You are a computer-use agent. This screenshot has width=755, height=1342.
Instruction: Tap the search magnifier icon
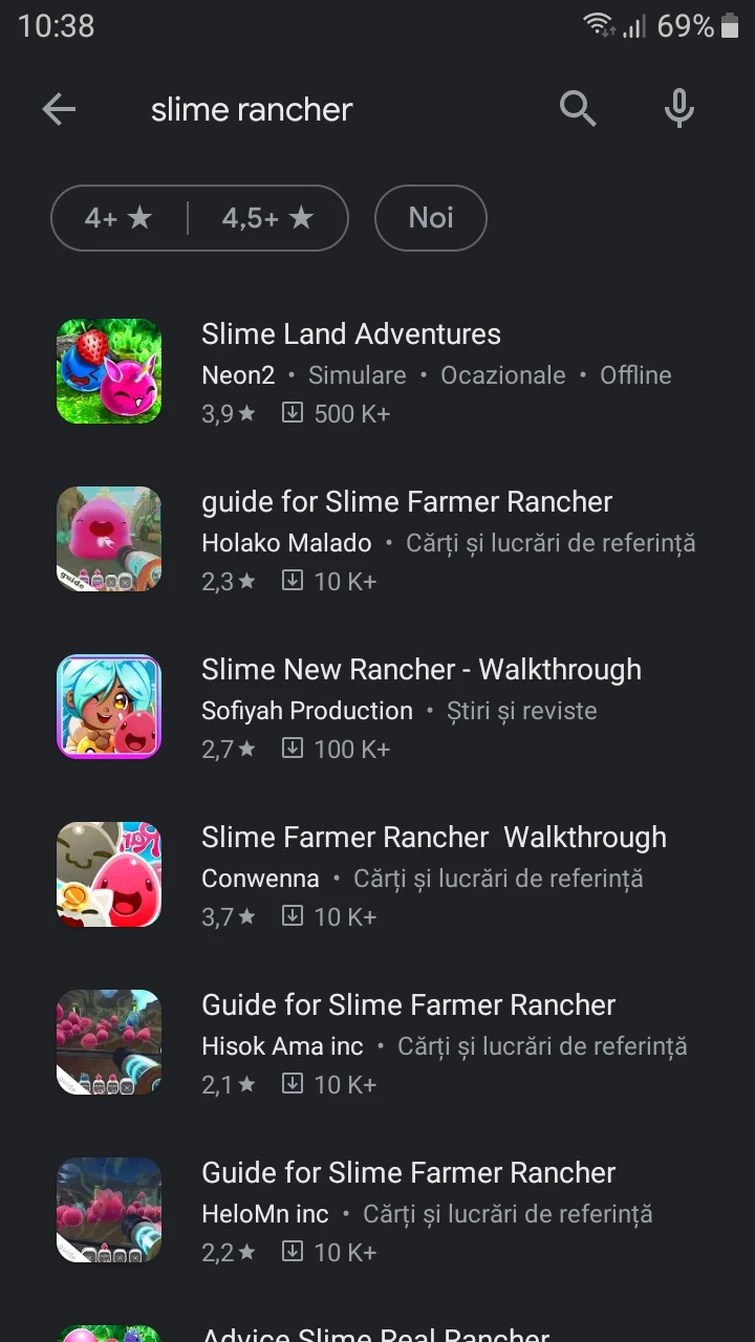click(578, 108)
